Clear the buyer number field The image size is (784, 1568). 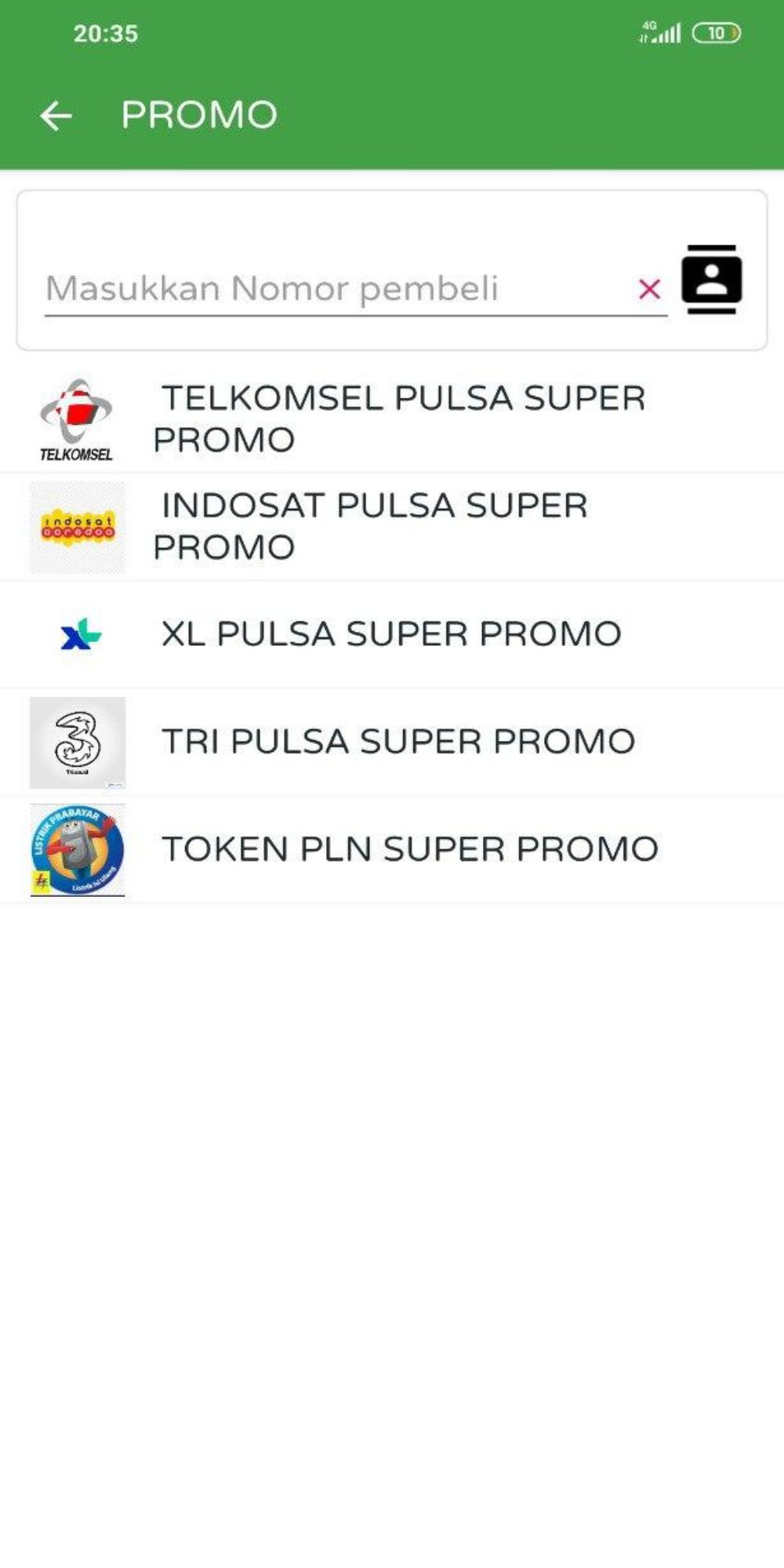[649, 289]
